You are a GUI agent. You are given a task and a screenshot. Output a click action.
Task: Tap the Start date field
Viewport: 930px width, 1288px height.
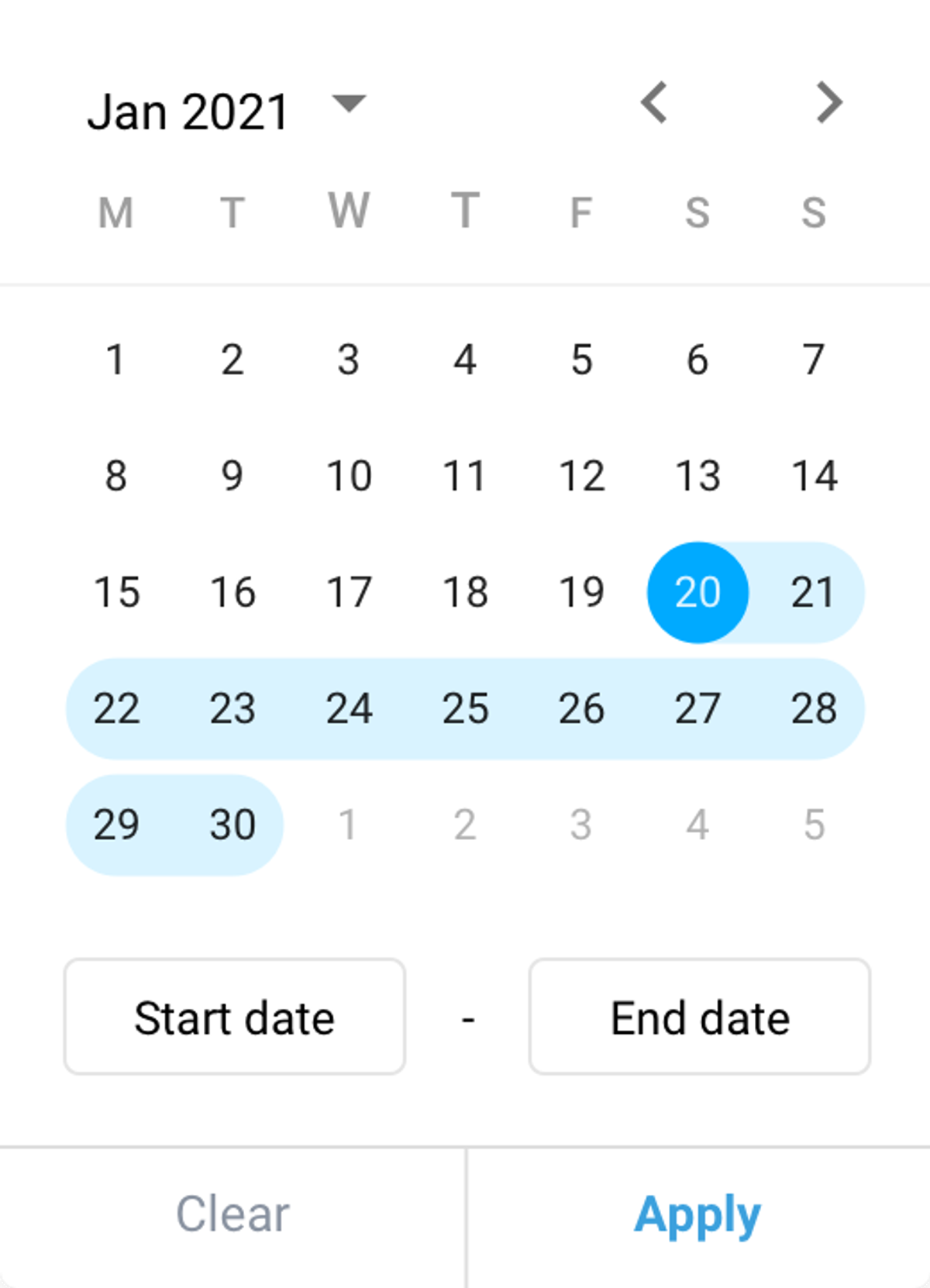234,1017
